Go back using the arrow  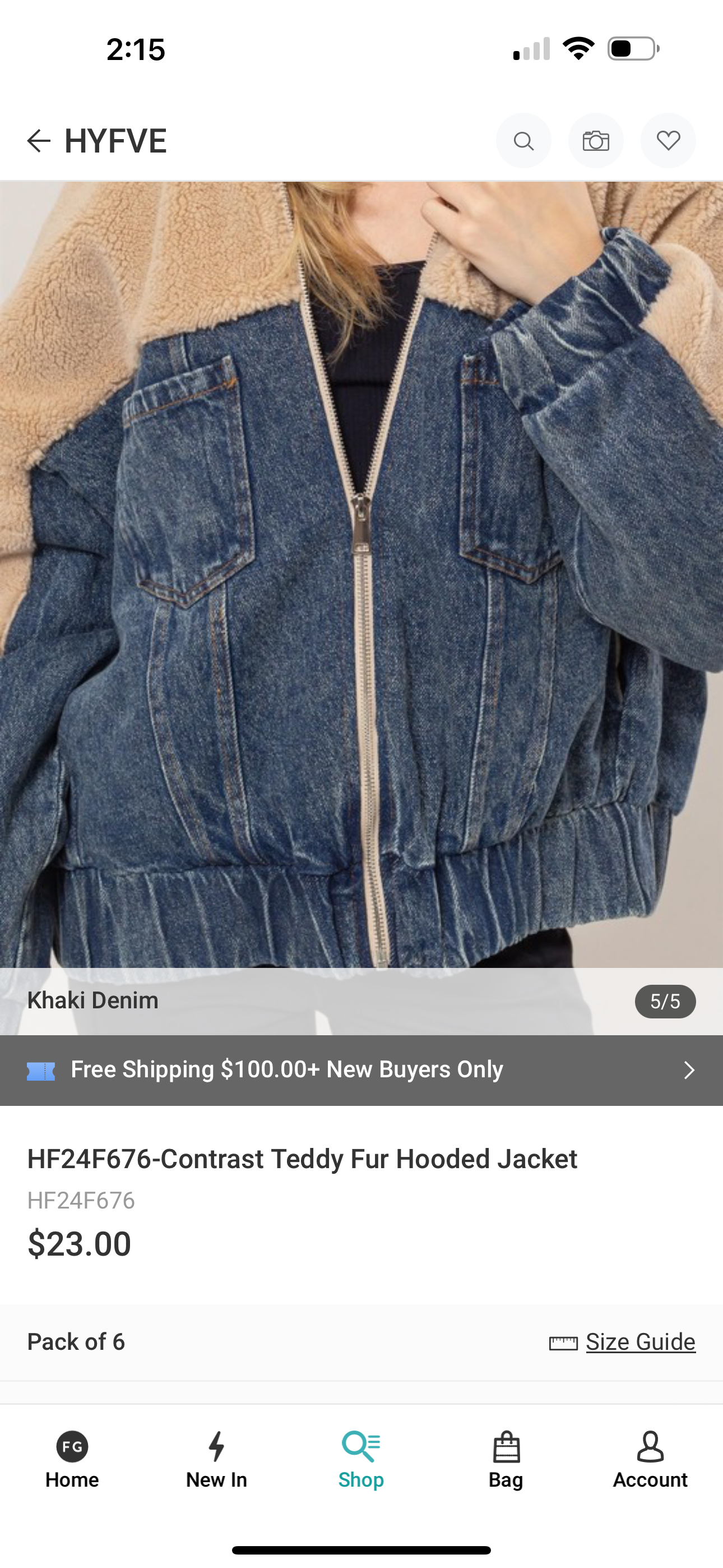(x=39, y=141)
